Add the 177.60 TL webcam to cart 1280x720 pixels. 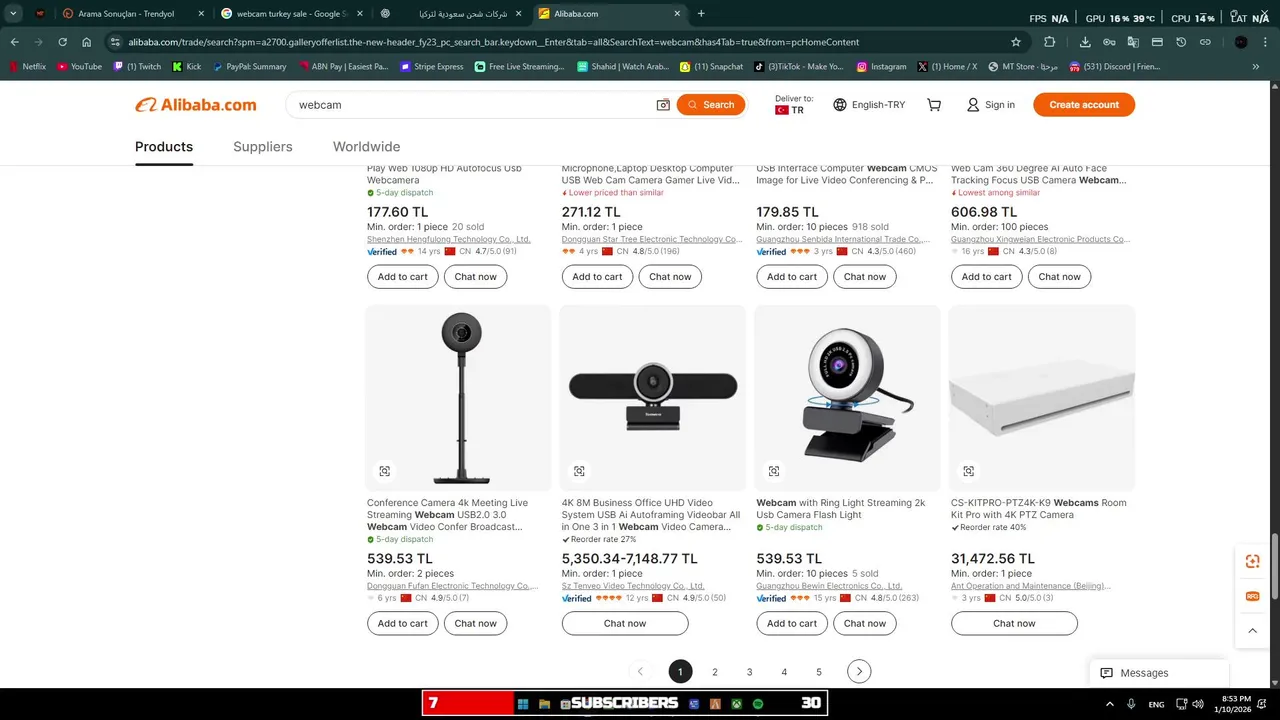tap(402, 277)
